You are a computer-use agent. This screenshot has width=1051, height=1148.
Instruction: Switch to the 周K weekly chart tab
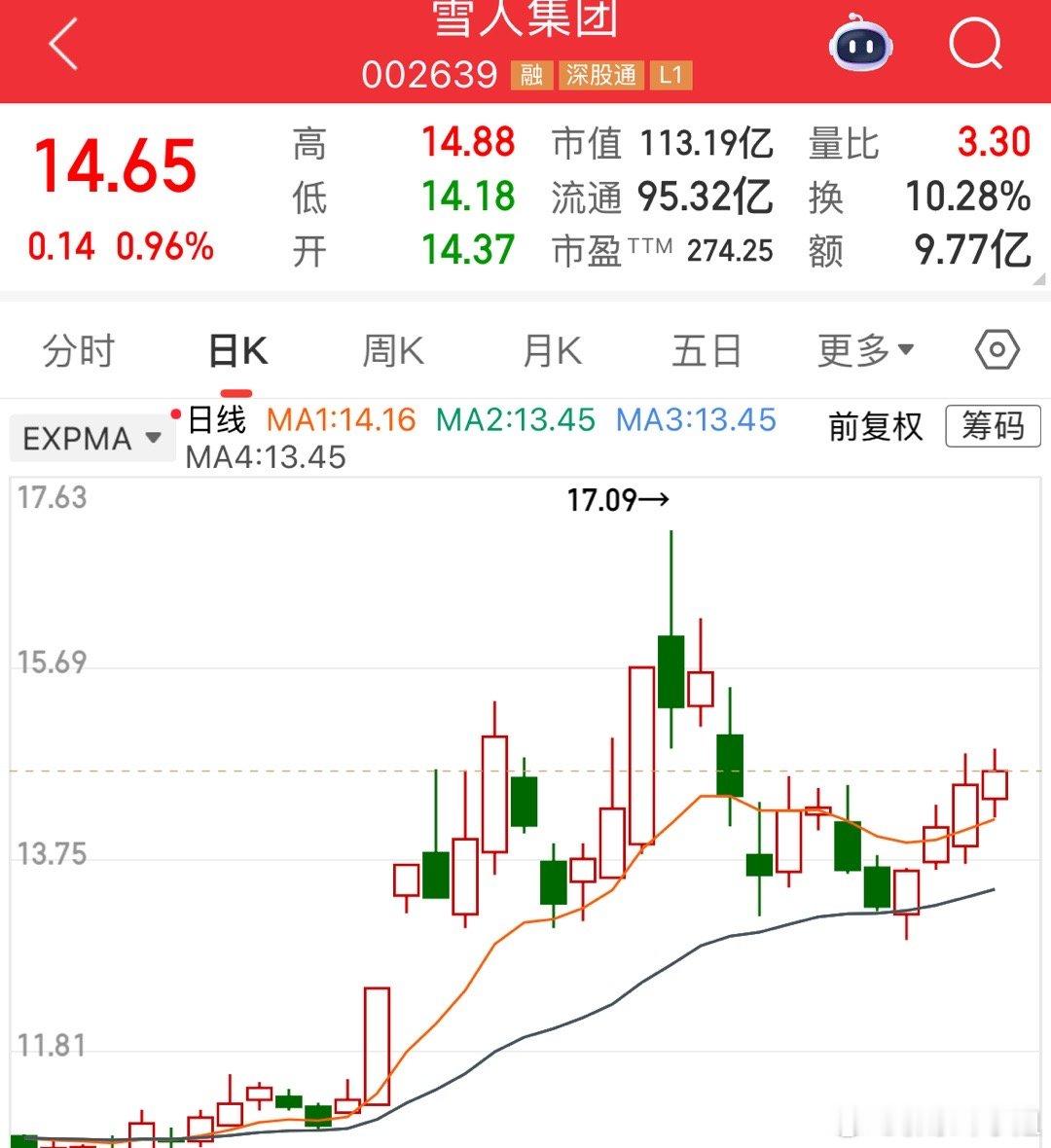[x=391, y=348]
